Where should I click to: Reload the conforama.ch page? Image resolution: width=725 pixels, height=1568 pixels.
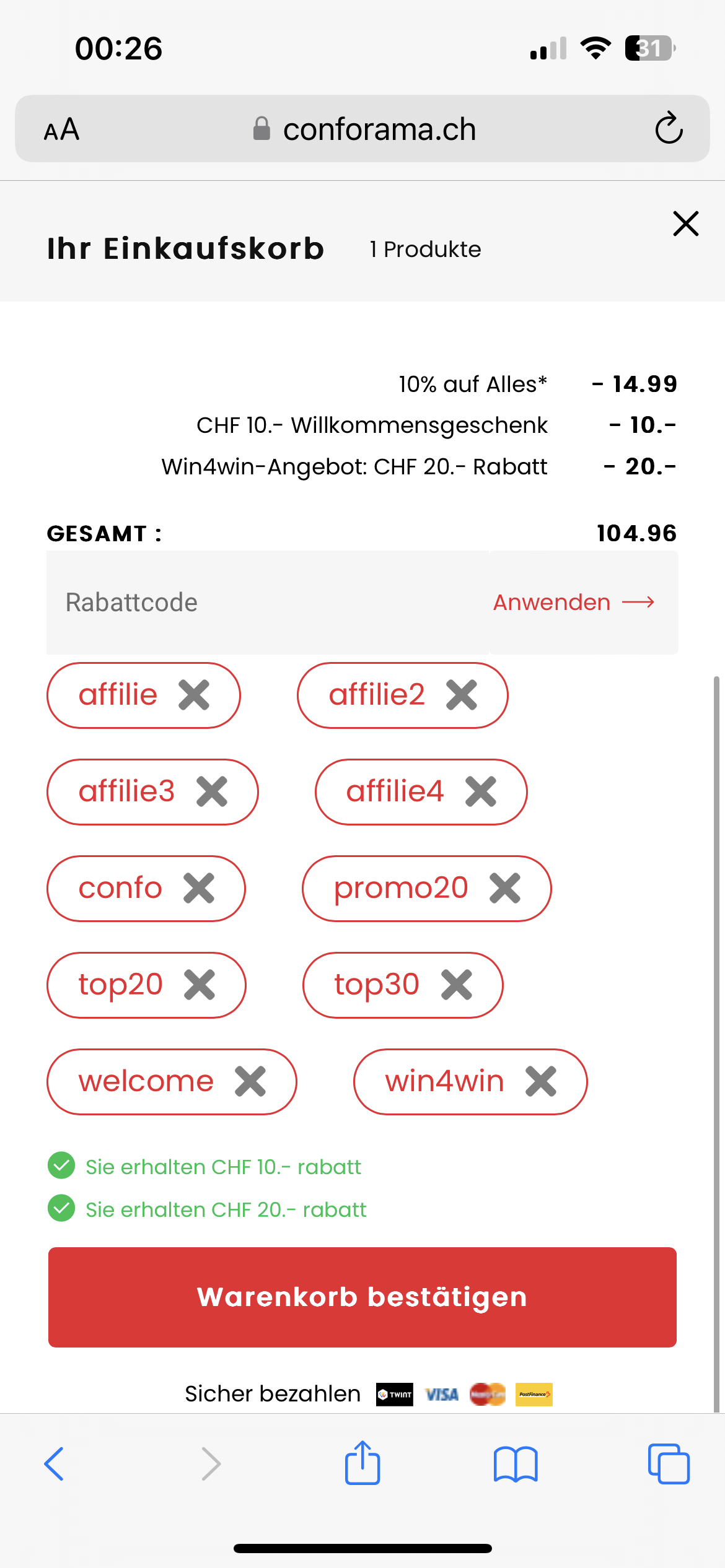[x=669, y=129]
